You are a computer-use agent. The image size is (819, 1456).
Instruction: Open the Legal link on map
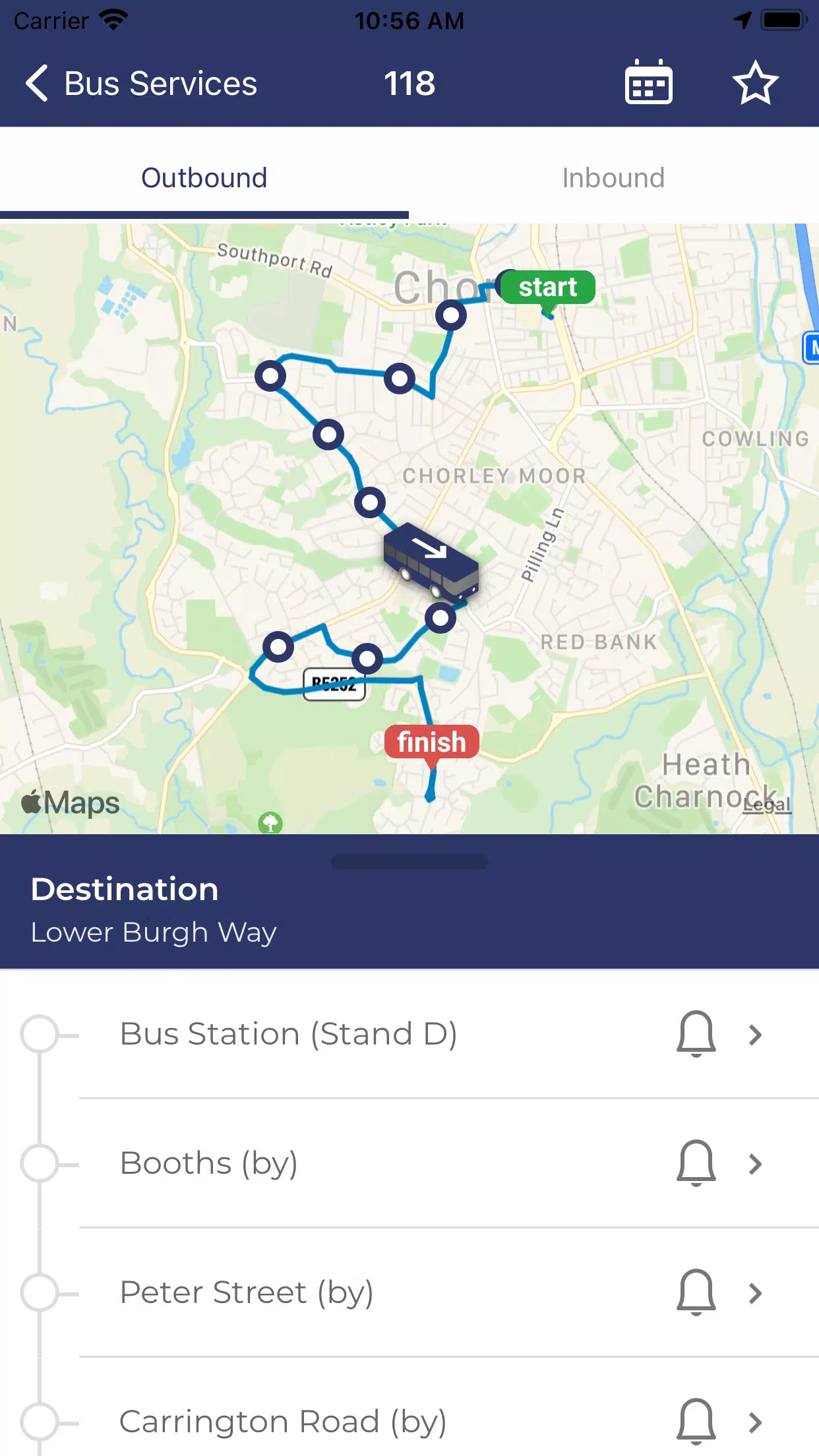(x=766, y=804)
